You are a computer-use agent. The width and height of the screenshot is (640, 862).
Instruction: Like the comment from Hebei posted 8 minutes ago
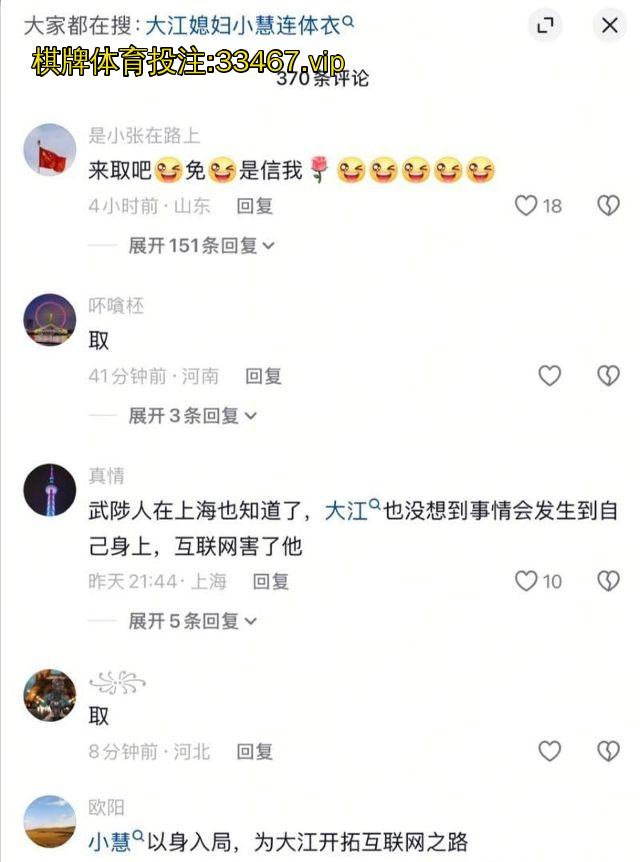[550, 751]
